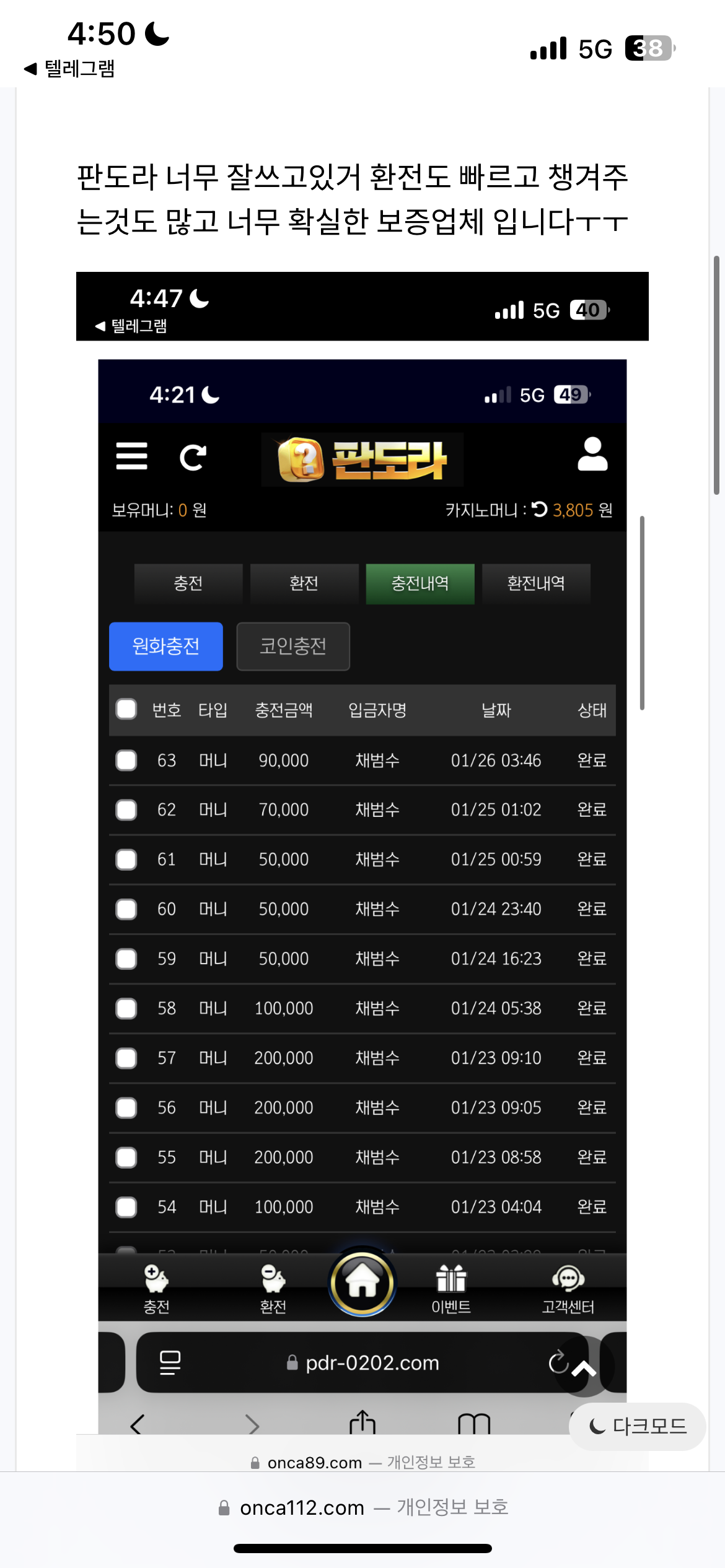Open the attached 판도라 screenshot image
The width and height of the screenshot is (725, 1568).
pos(362,867)
